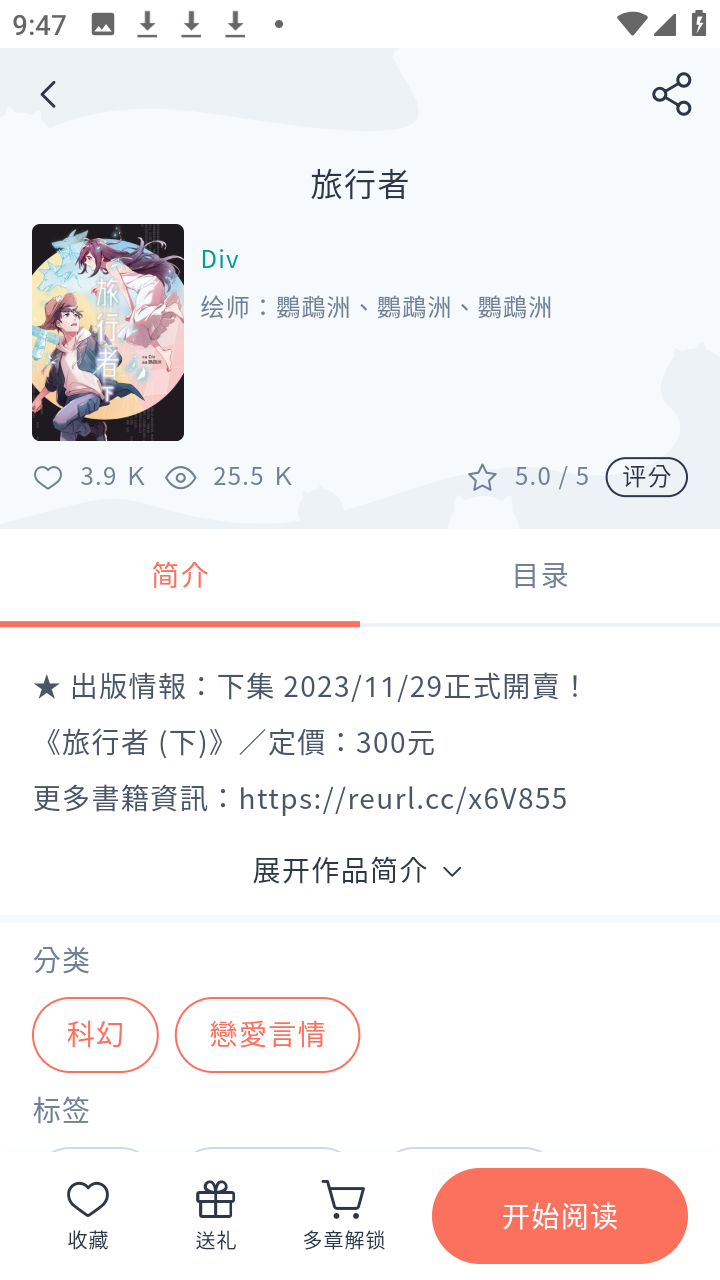Tap the 送礼 gift icon in bottom bar
720x1280 pixels.
pyautogui.click(x=215, y=1197)
